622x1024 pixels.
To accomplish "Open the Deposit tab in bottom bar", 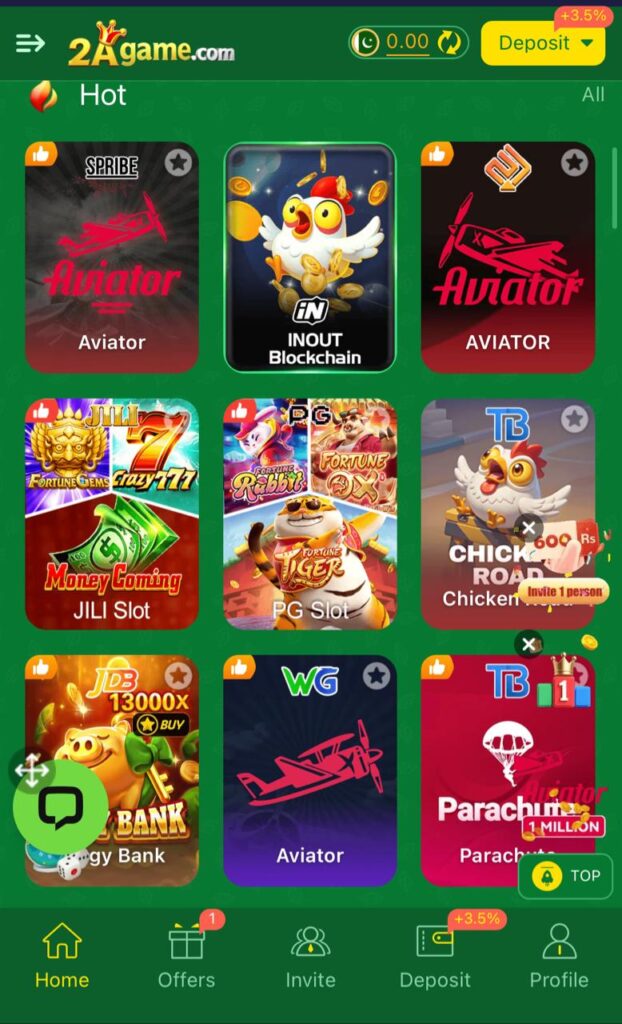I will click(435, 957).
